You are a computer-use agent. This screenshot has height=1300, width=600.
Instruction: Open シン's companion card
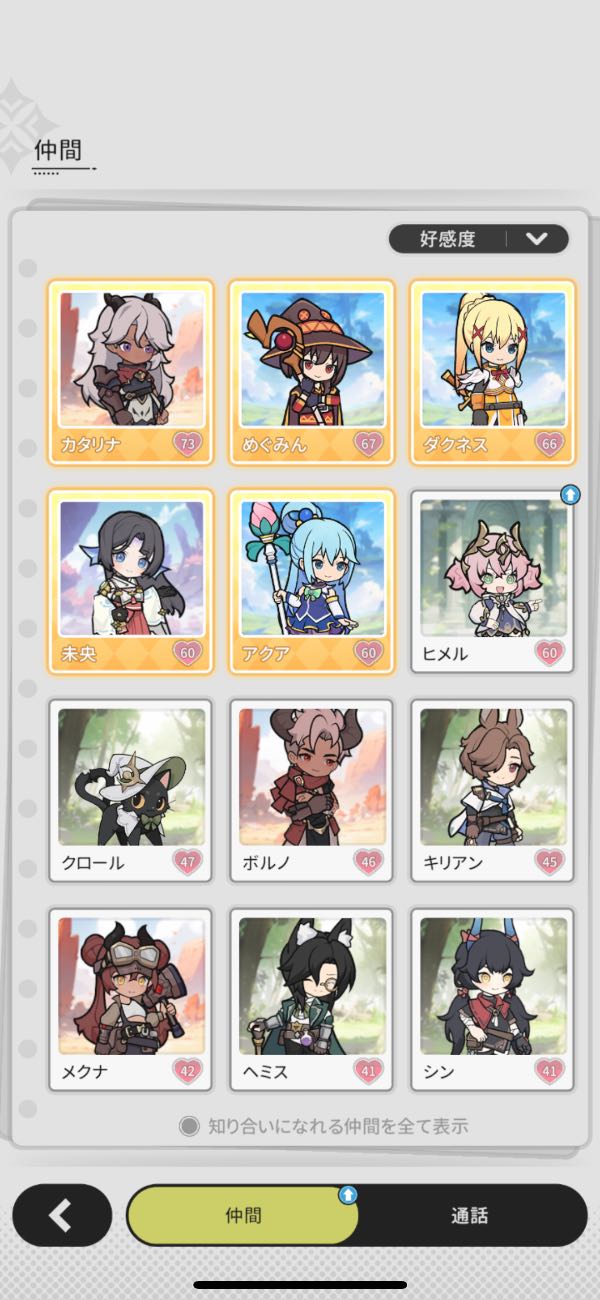click(x=493, y=1000)
